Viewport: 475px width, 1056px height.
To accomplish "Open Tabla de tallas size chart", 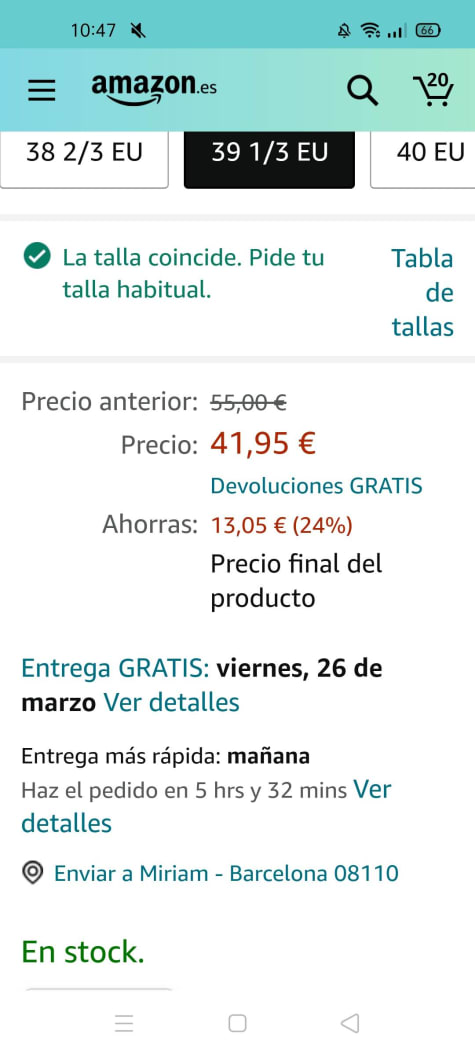I will point(422,293).
